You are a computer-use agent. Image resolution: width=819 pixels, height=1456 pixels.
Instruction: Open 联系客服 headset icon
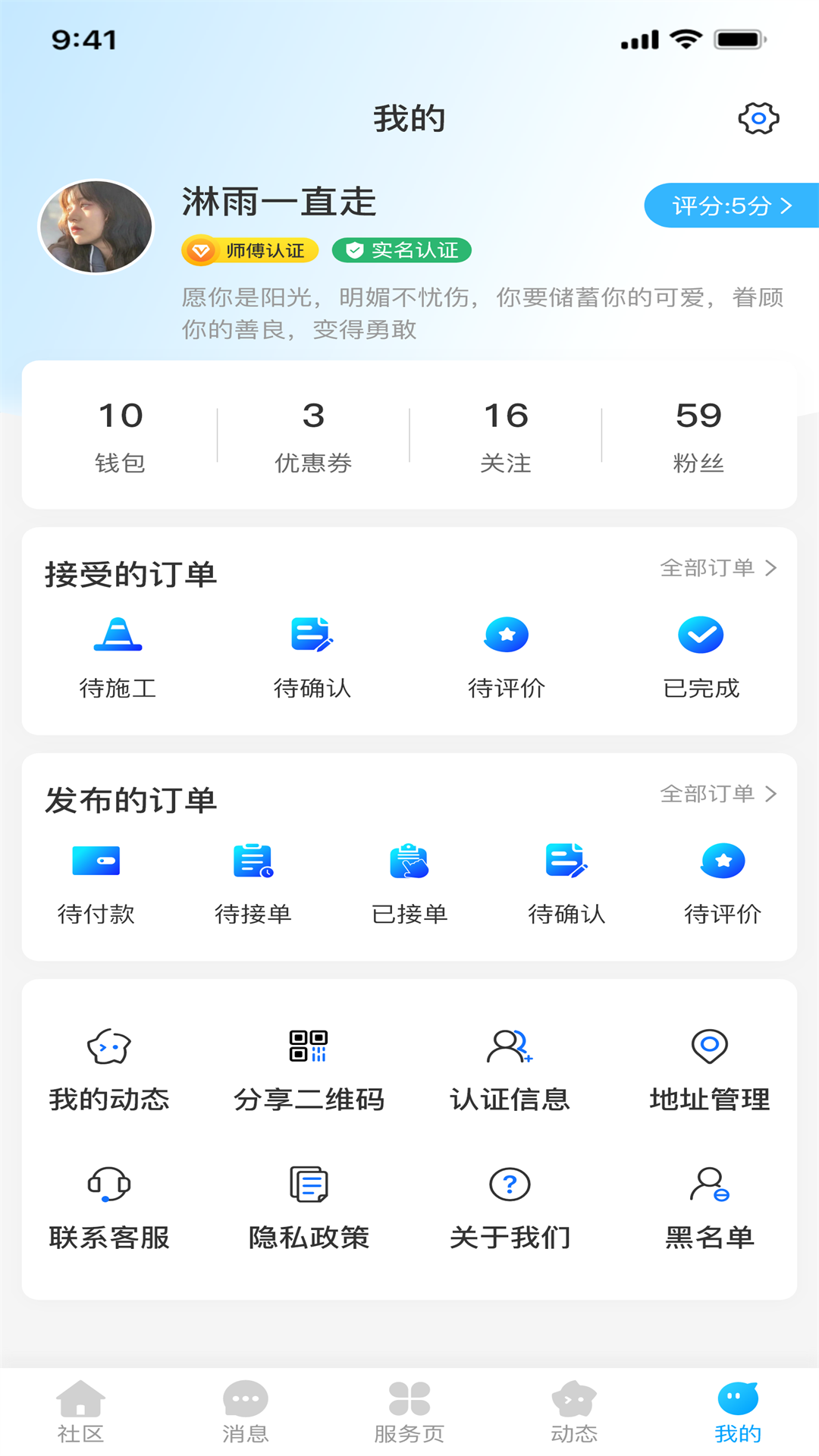pos(108,1185)
